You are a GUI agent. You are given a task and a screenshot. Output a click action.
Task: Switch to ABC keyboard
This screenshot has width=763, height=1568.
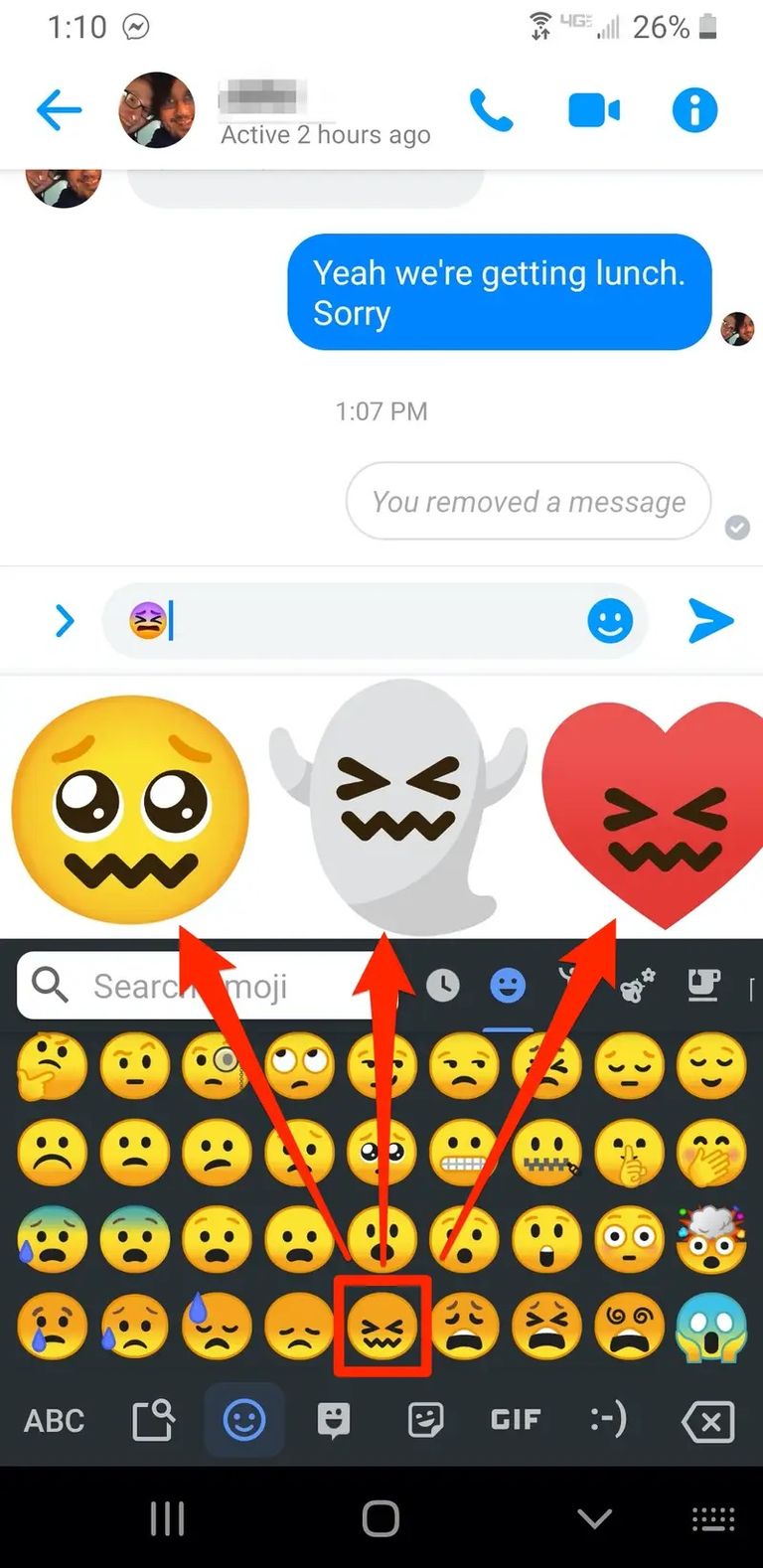tap(54, 1421)
